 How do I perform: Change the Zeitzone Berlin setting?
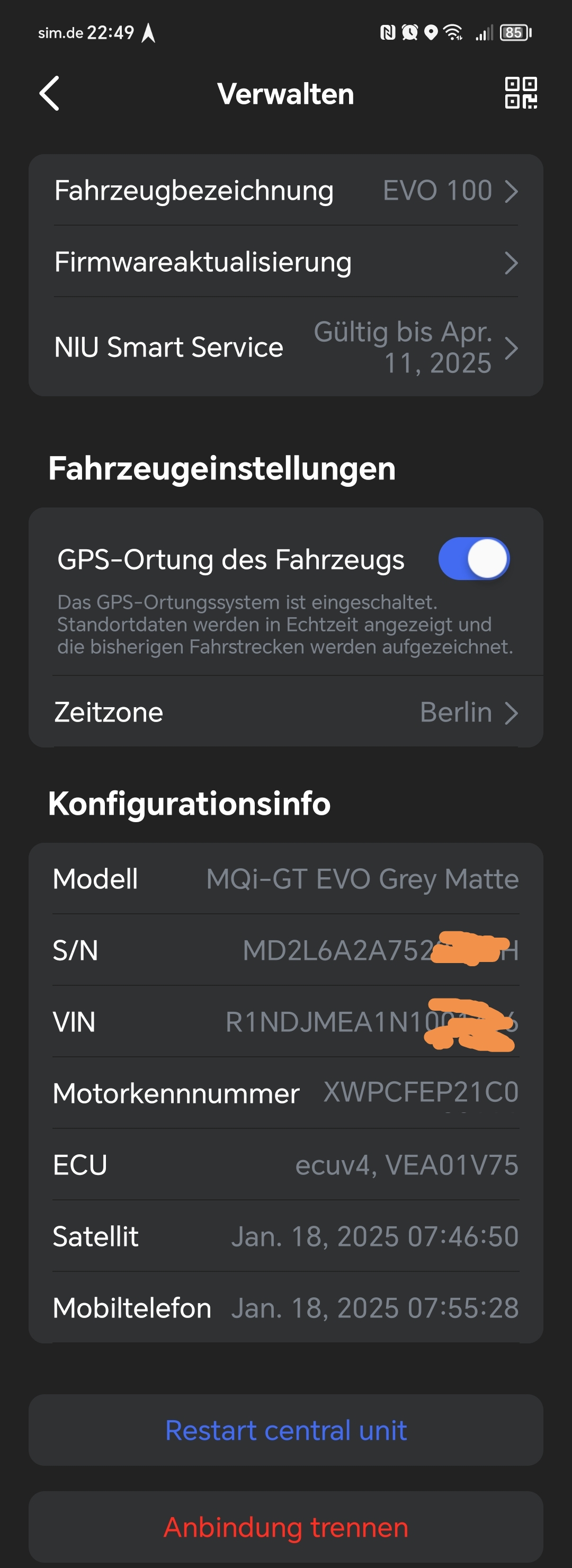[x=286, y=712]
